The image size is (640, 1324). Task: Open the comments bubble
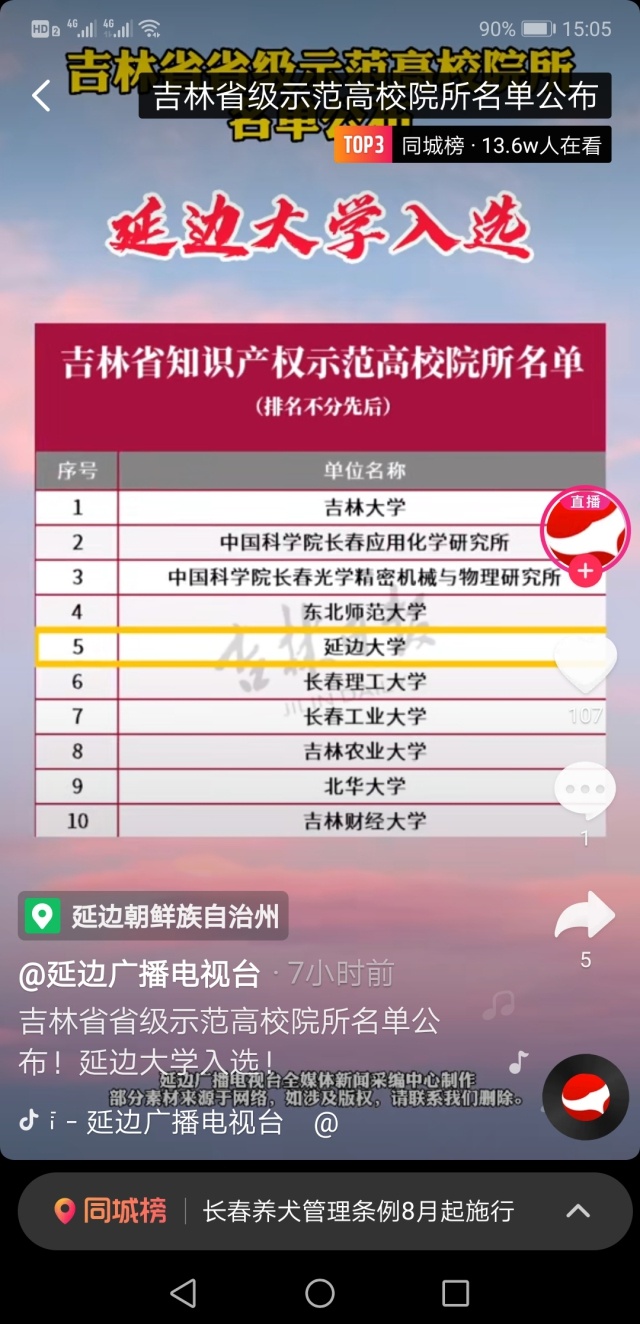(x=585, y=790)
